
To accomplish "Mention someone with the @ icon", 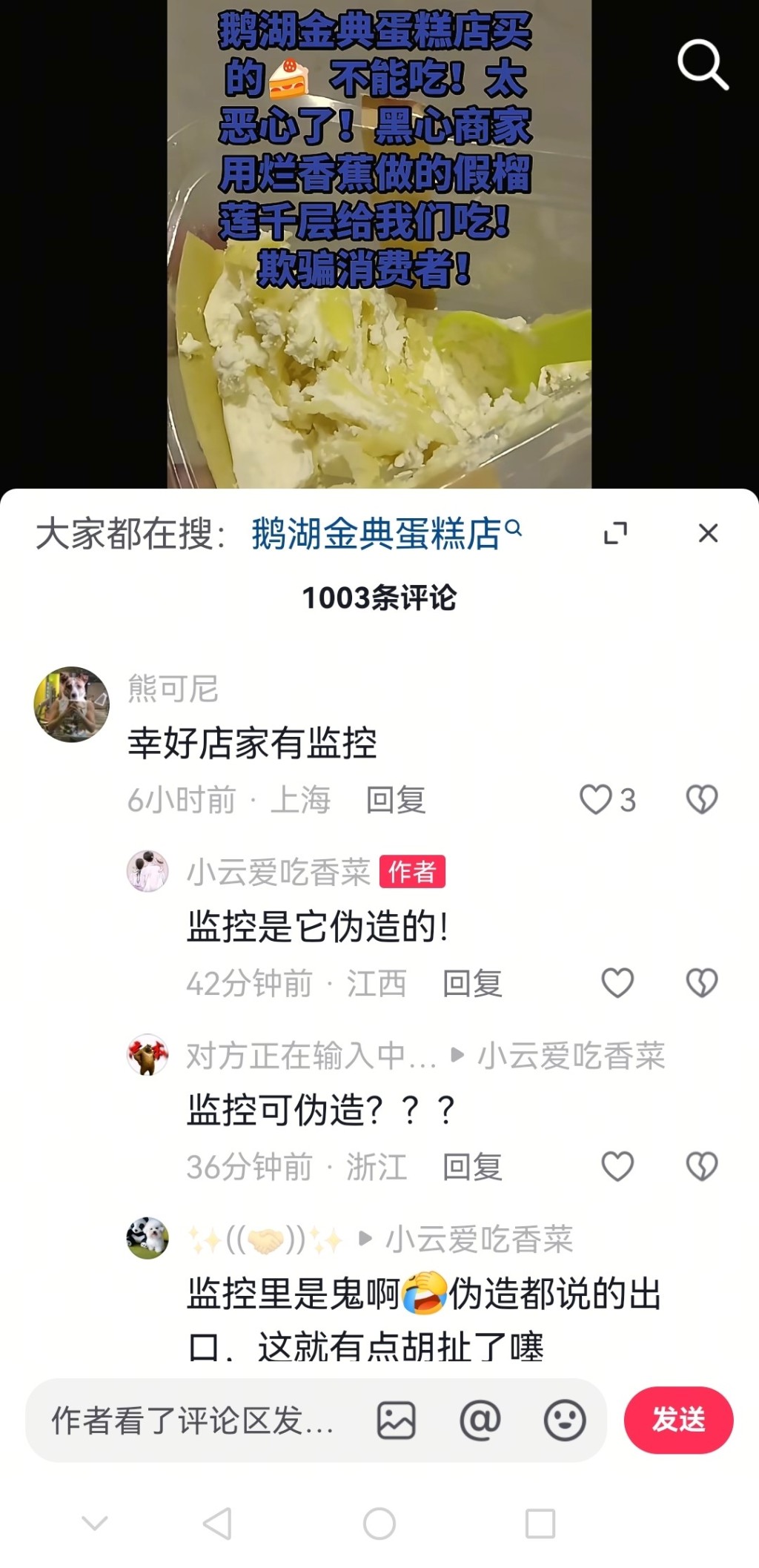I will (480, 1420).
